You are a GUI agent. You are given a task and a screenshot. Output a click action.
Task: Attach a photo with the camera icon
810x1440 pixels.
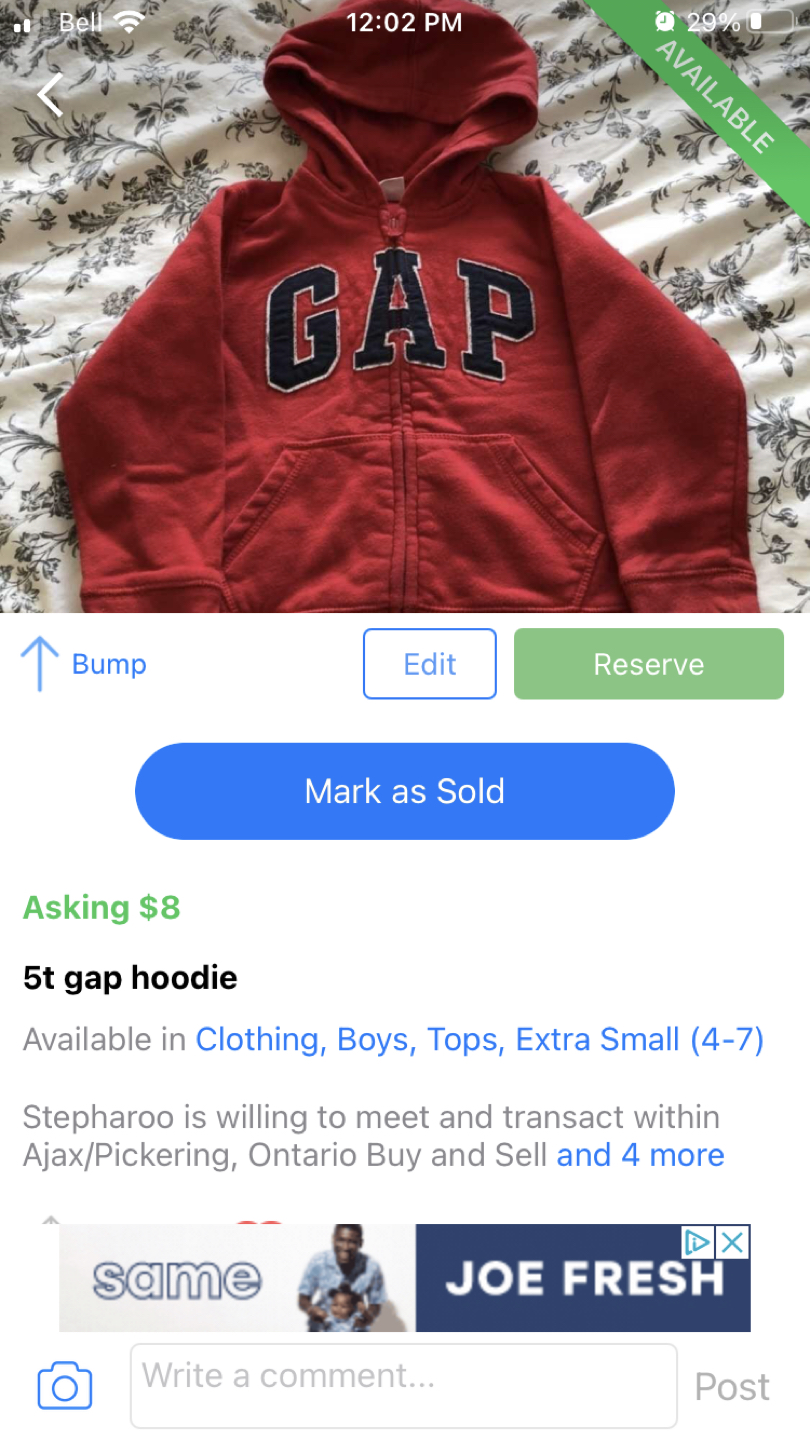[x=65, y=1387]
